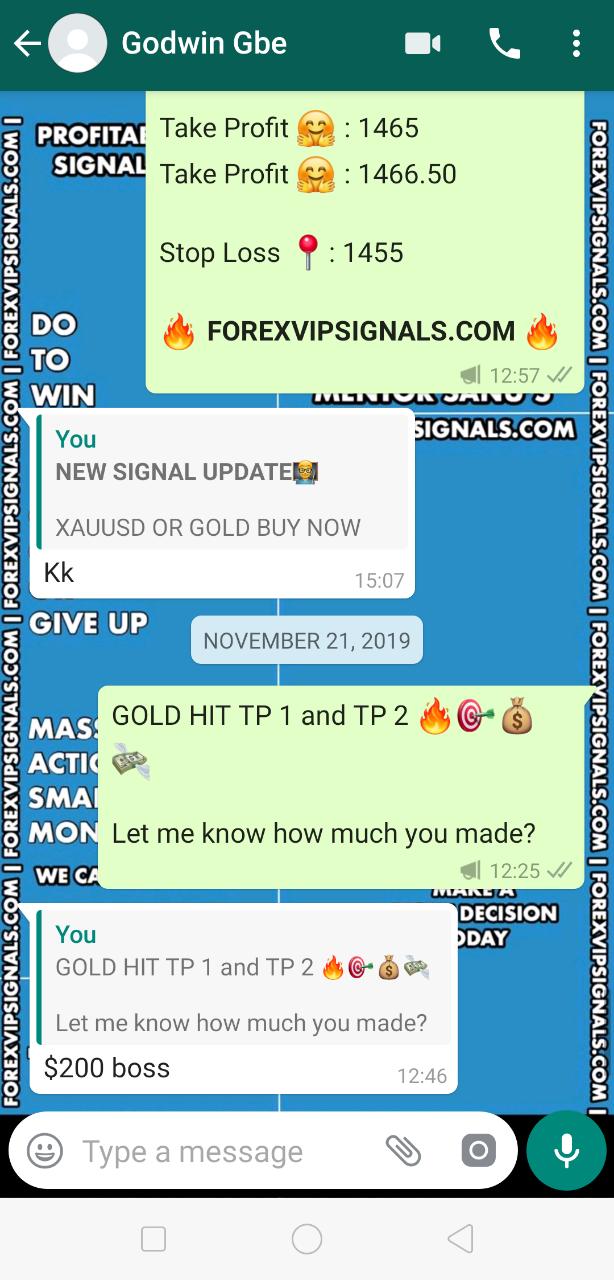The image size is (614, 1280).
Task: Open the overflow menu
Action: pyautogui.click(x=576, y=43)
